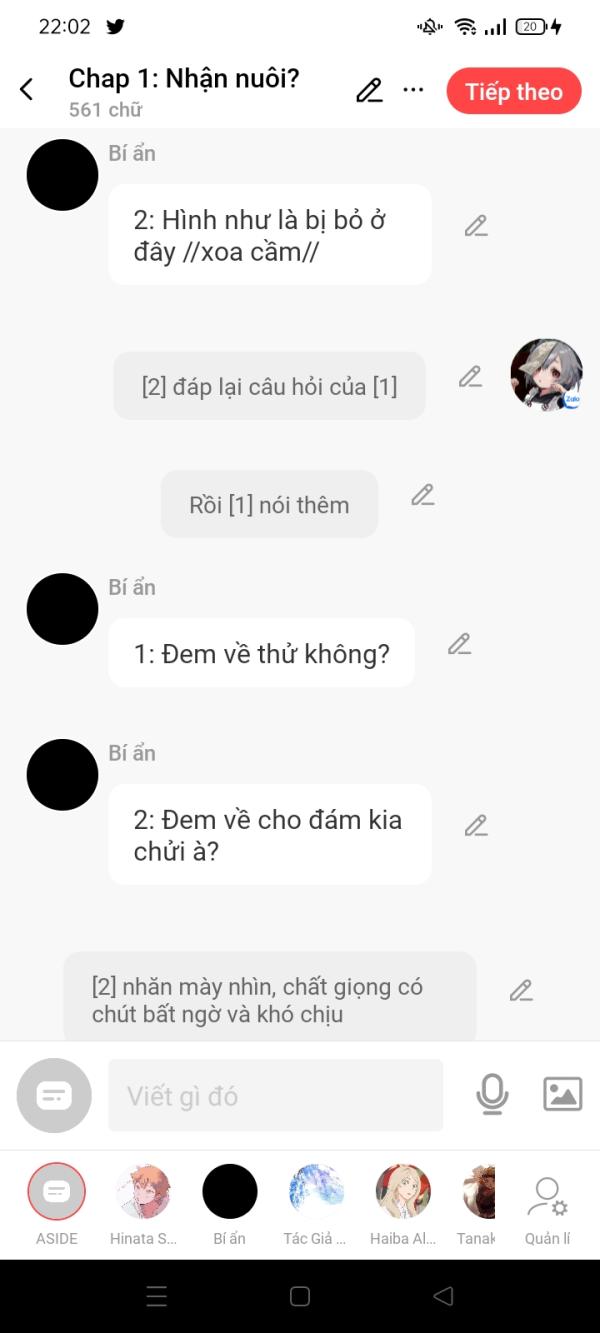Tap the microphone icon for voice input
Image resolution: width=600 pixels, height=1333 pixels.
(x=492, y=1095)
